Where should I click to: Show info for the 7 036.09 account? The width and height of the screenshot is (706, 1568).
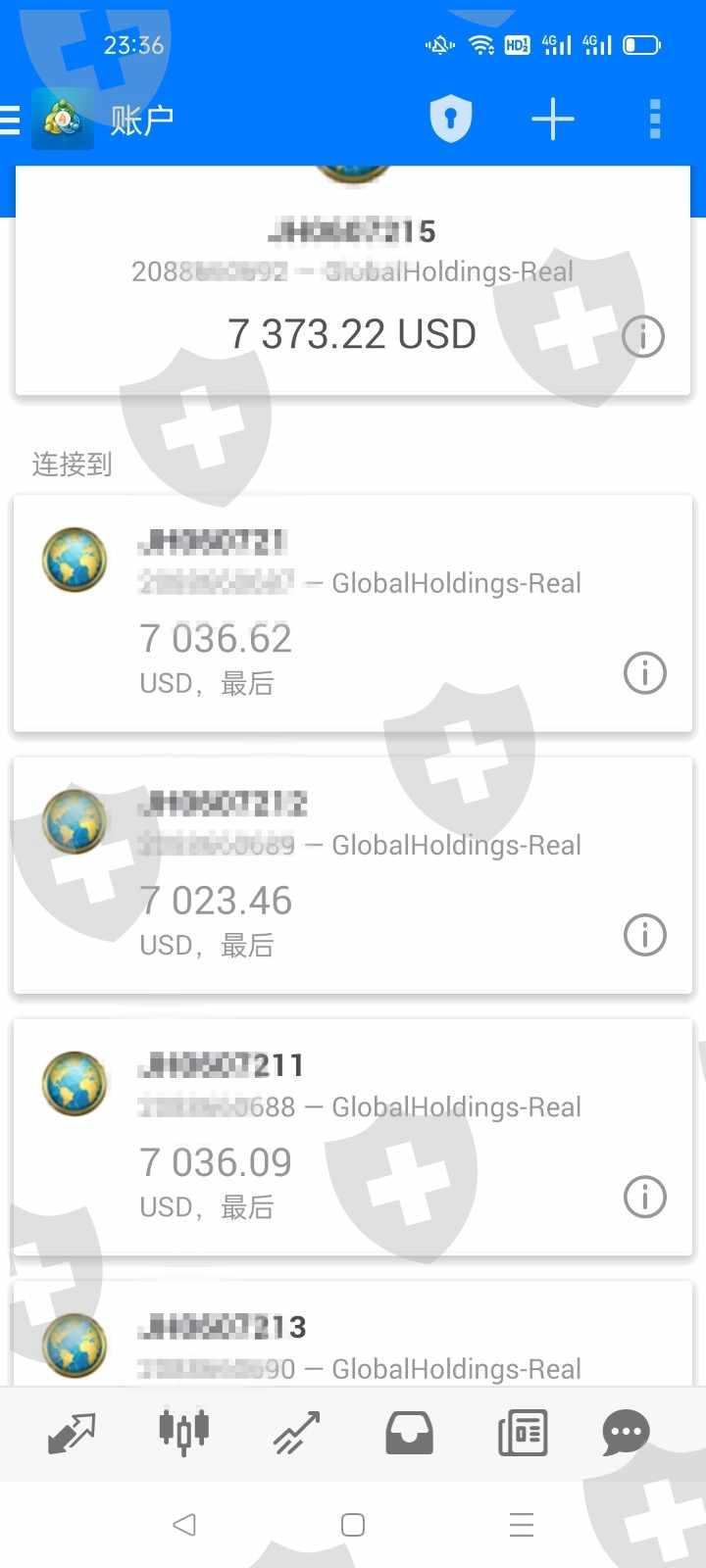click(x=644, y=1197)
